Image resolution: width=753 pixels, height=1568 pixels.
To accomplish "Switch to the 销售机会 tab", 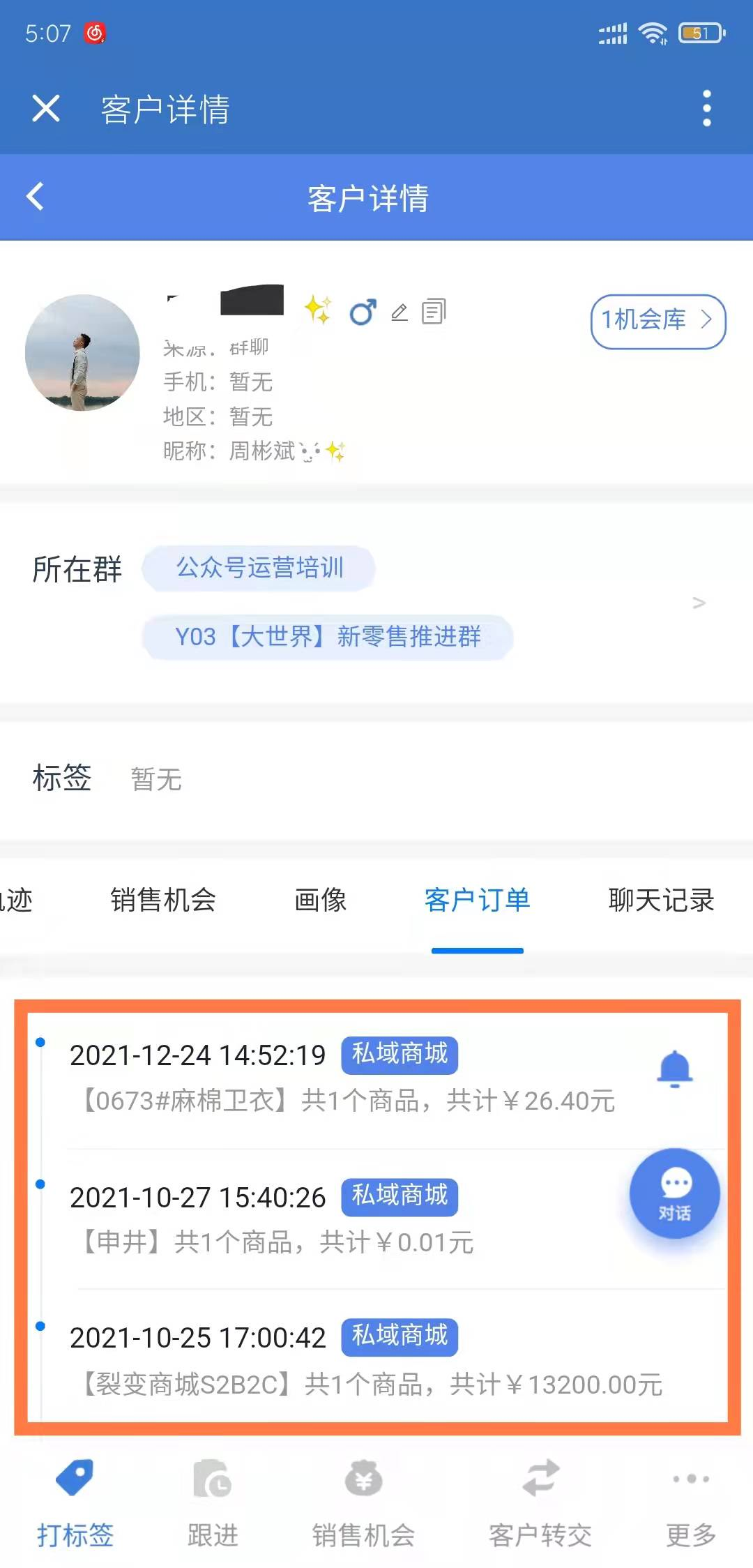I will click(163, 900).
